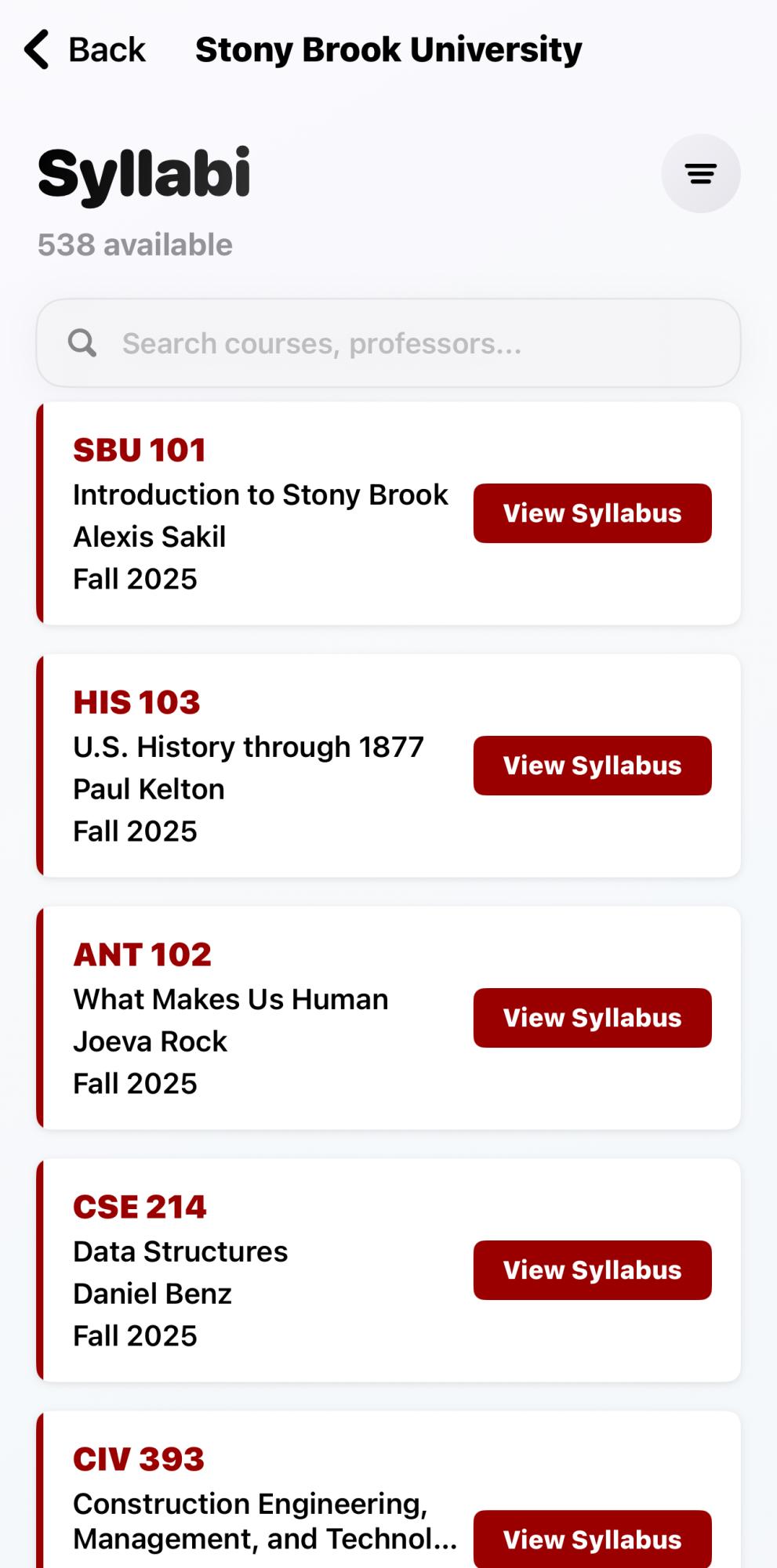The width and height of the screenshot is (777, 1568).
Task: View the syllabus for HIS 103
Action: (x=592, y=766)
